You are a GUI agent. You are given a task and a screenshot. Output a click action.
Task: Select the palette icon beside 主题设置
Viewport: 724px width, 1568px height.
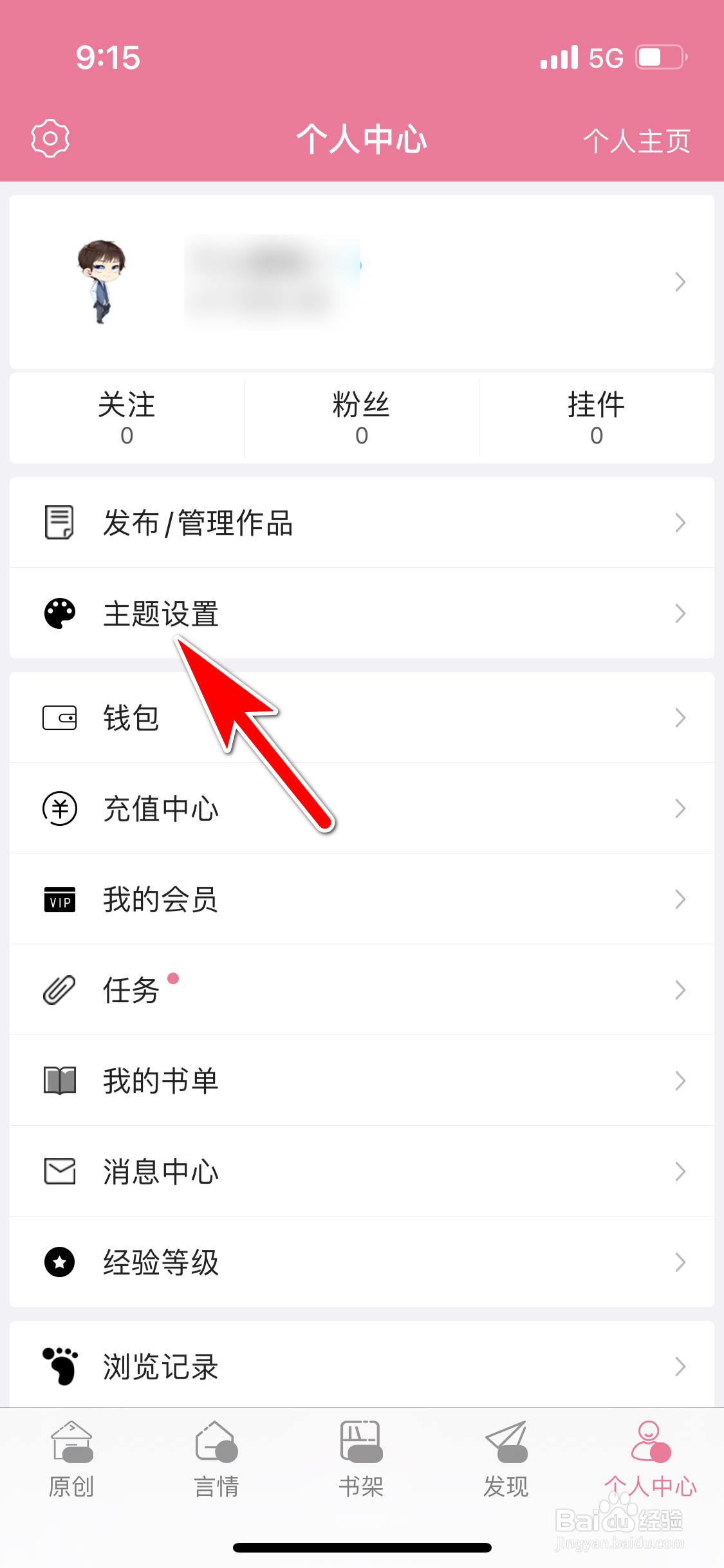pyautogui.click(x=59, y=614)
